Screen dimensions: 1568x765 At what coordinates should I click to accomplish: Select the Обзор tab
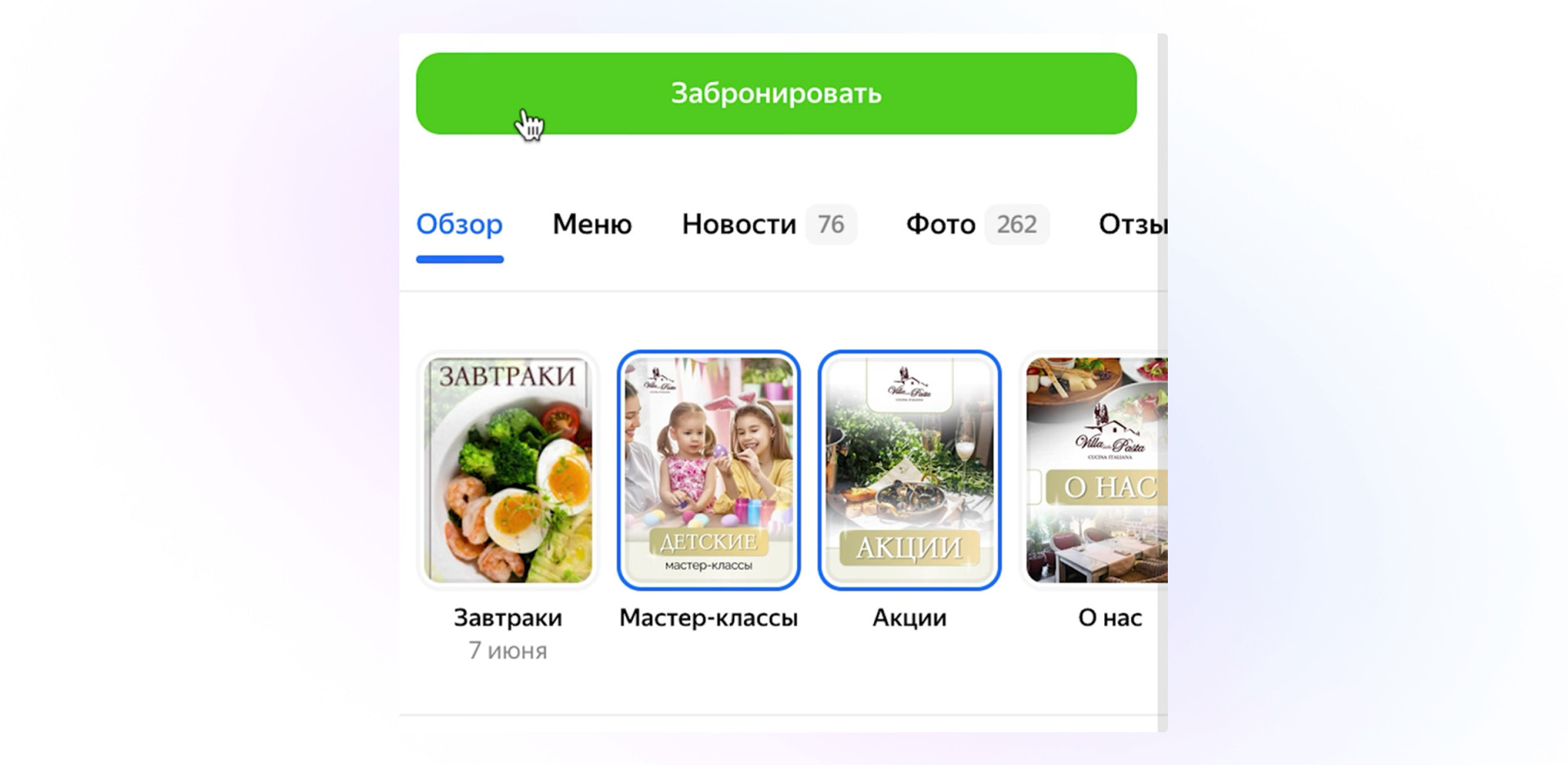pyautogui.click(x=459, y=225)
